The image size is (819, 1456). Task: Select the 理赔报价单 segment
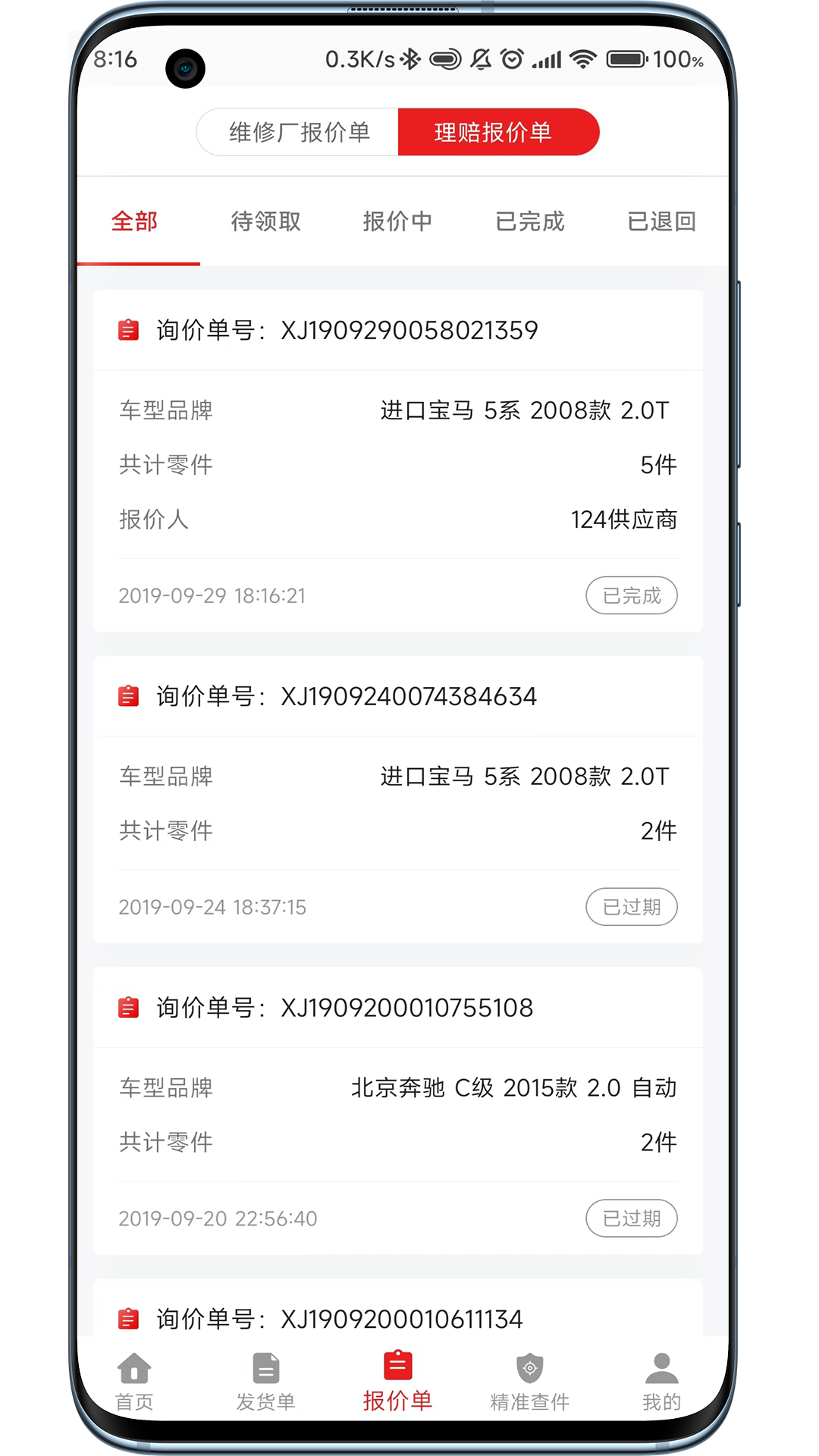(x=498, y=131)
